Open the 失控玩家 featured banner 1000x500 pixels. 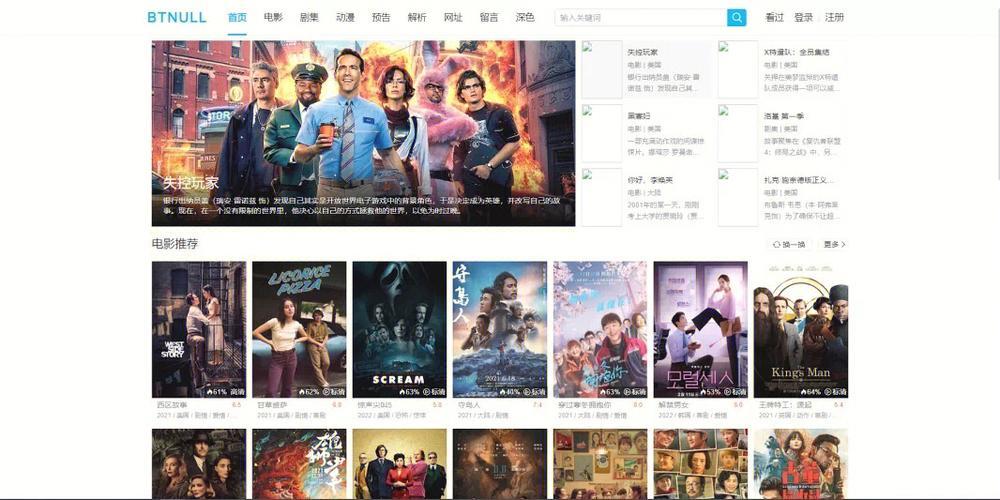tap(363, 133)
